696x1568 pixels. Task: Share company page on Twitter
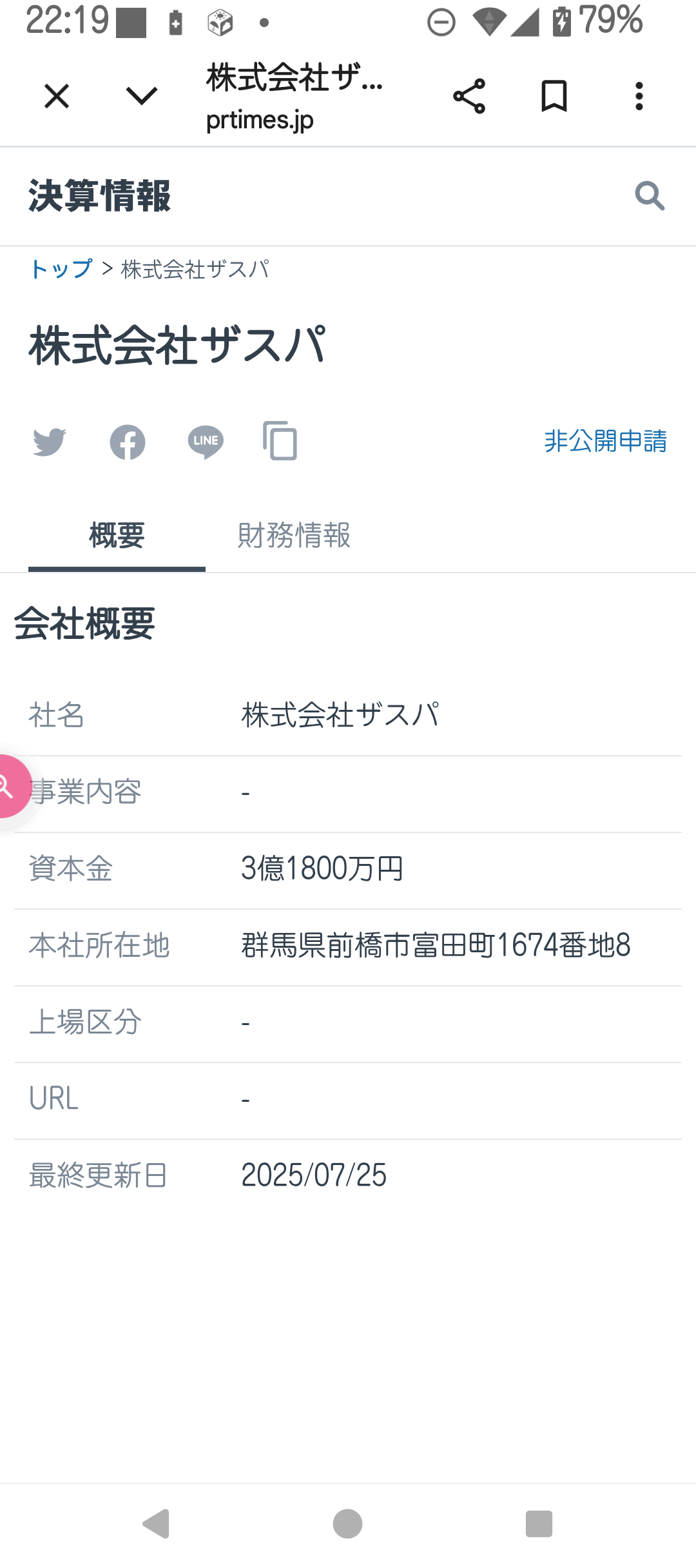tap(50, 442)
